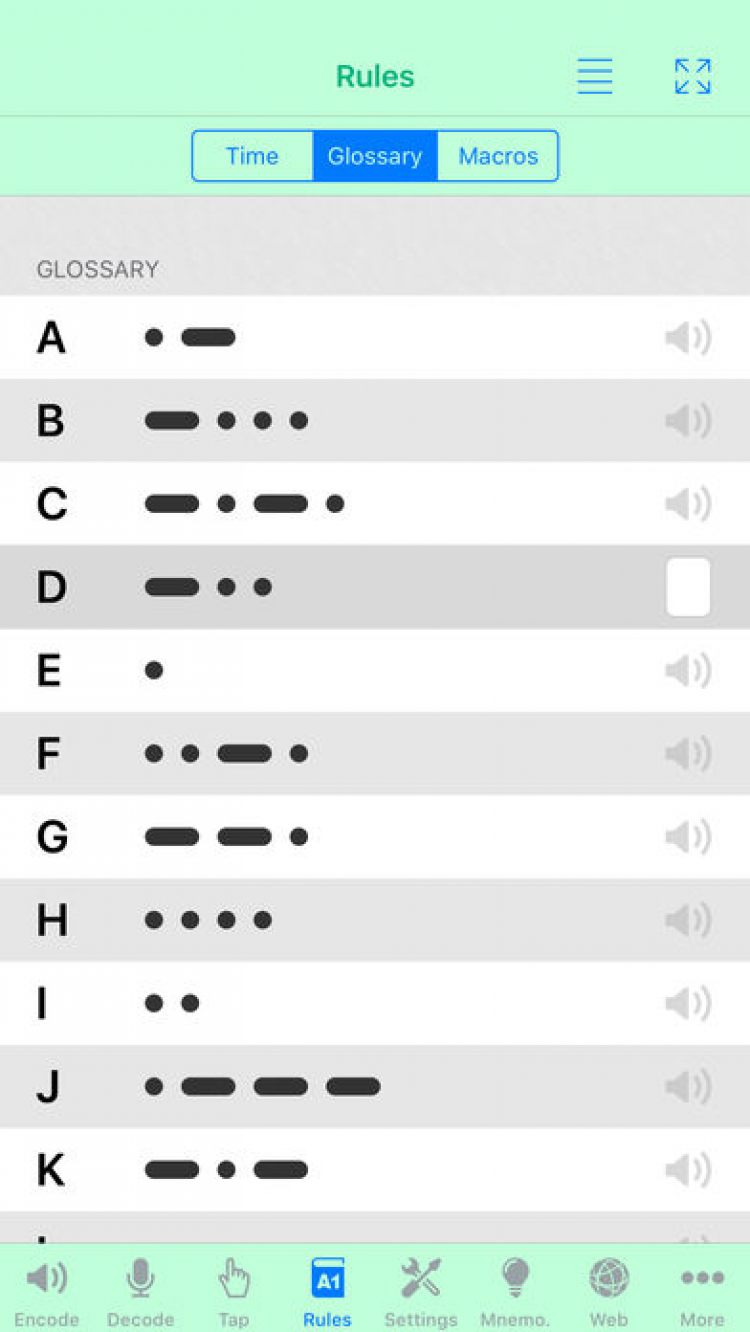Play the sound for letter E

688,670
